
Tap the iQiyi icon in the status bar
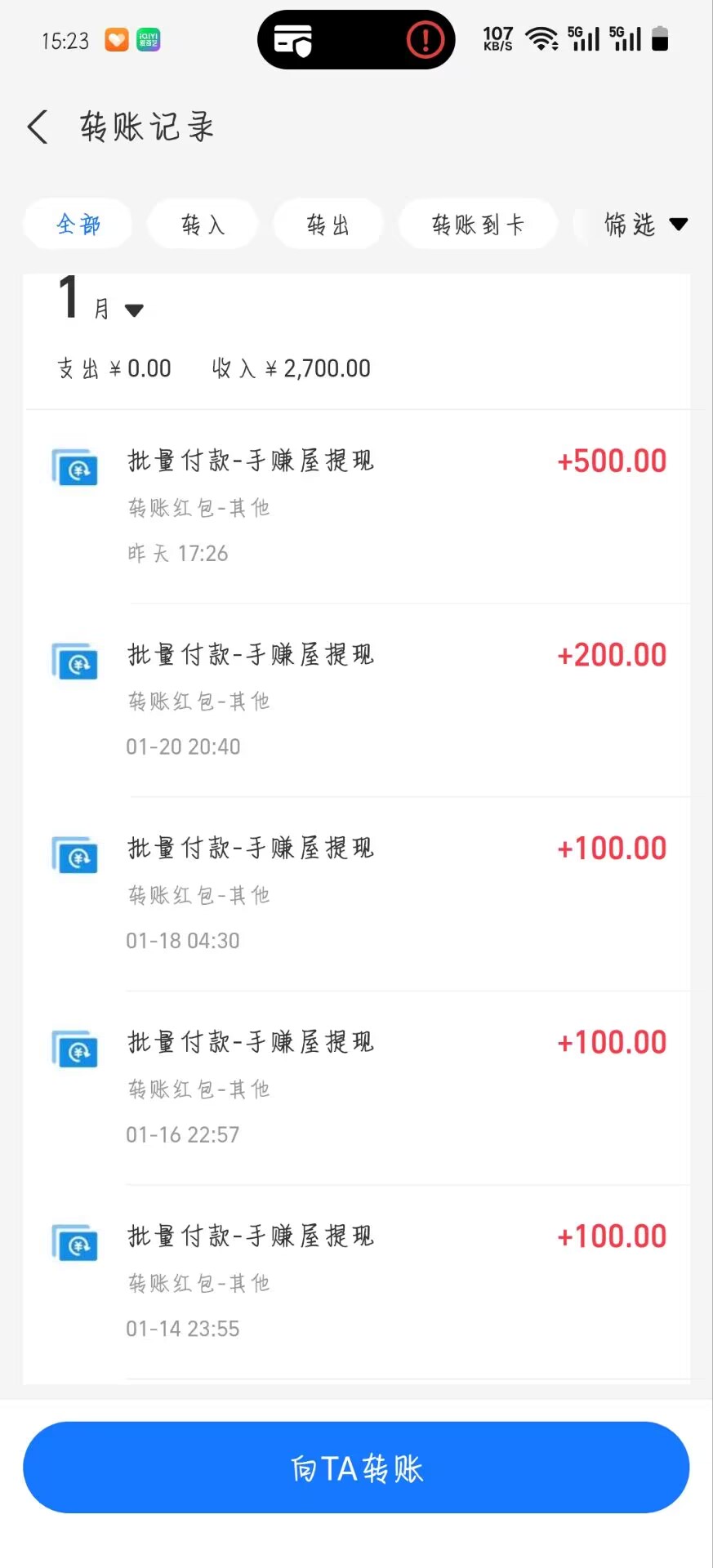[148, 40]
